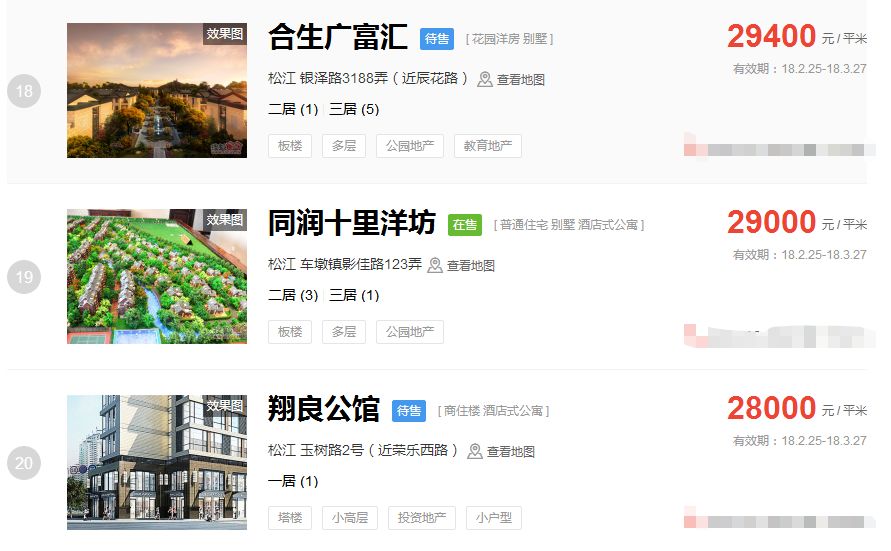Select 三居 (5) under 合生广富汇
The height and width of the screenshot is (551, 891).
coord(354,109)
